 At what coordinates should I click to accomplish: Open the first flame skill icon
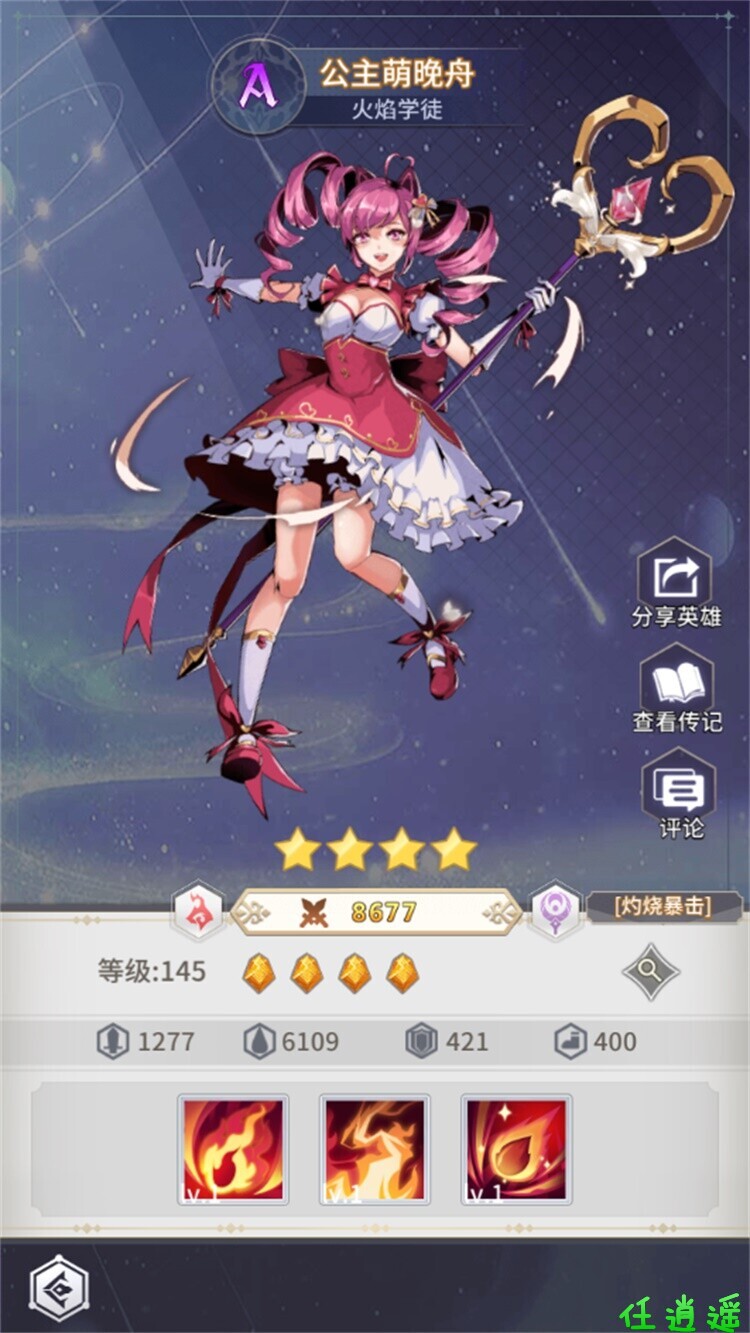[x=233, y=1149]
